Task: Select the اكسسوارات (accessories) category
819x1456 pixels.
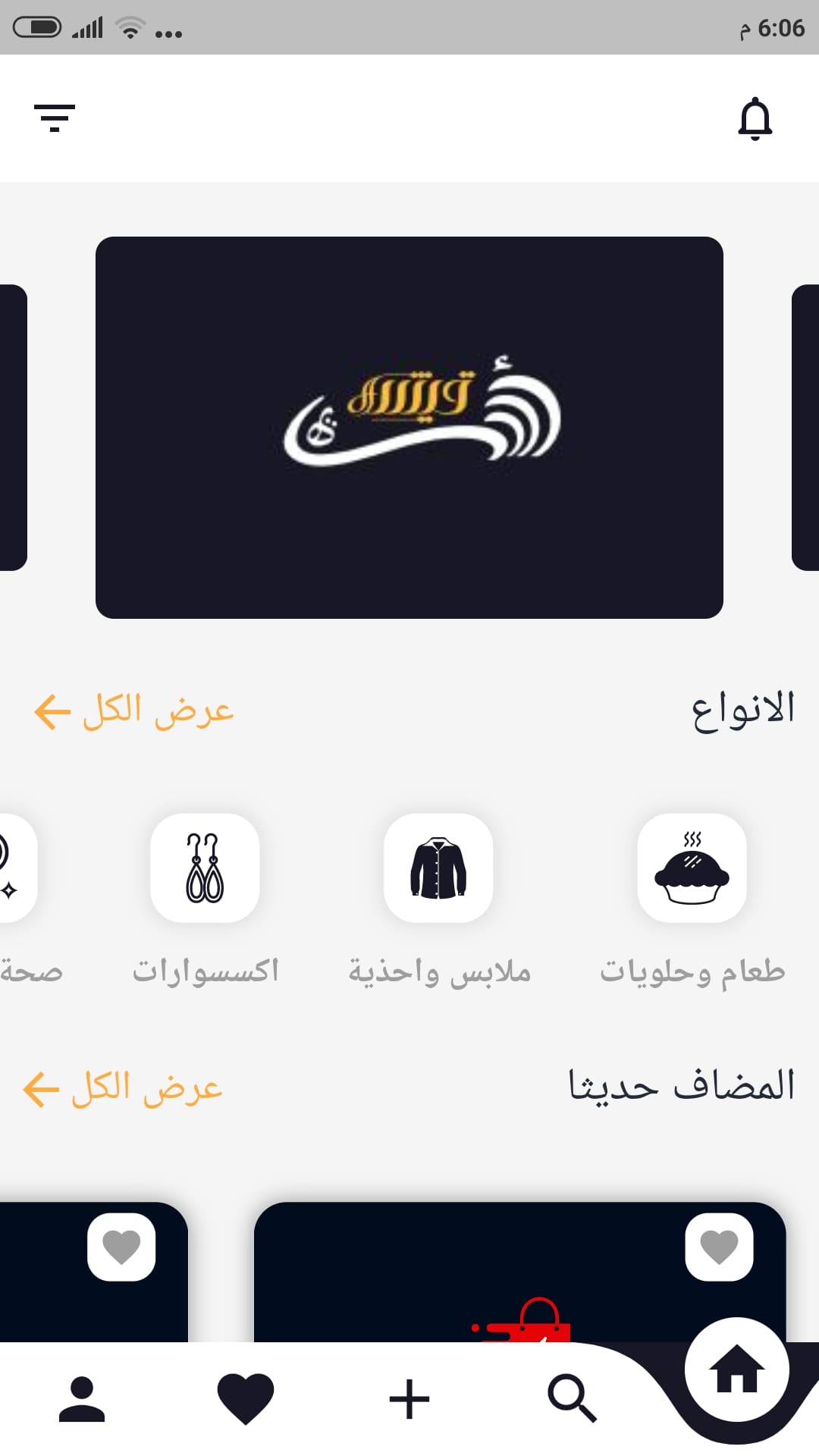Action: (x=206, y=870)
